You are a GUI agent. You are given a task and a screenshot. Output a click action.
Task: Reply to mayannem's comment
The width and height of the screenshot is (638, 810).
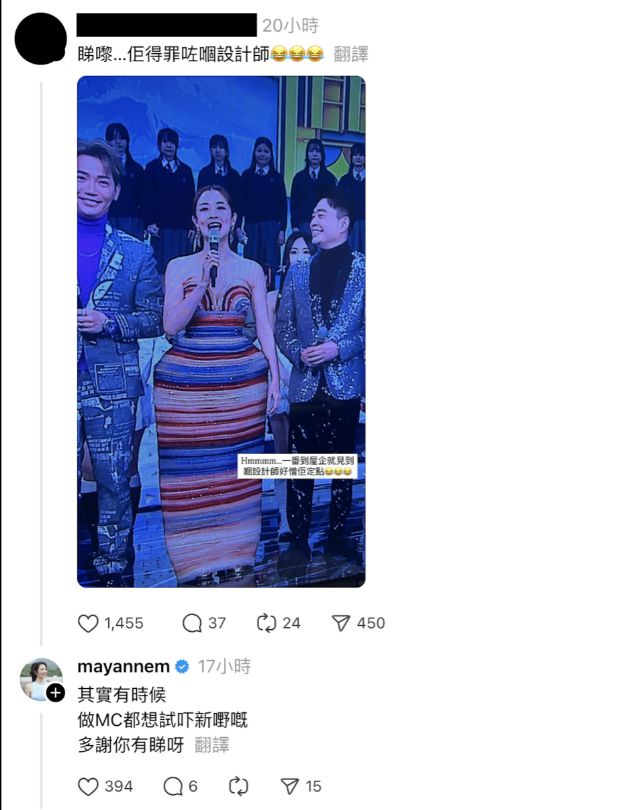[172, 786]
